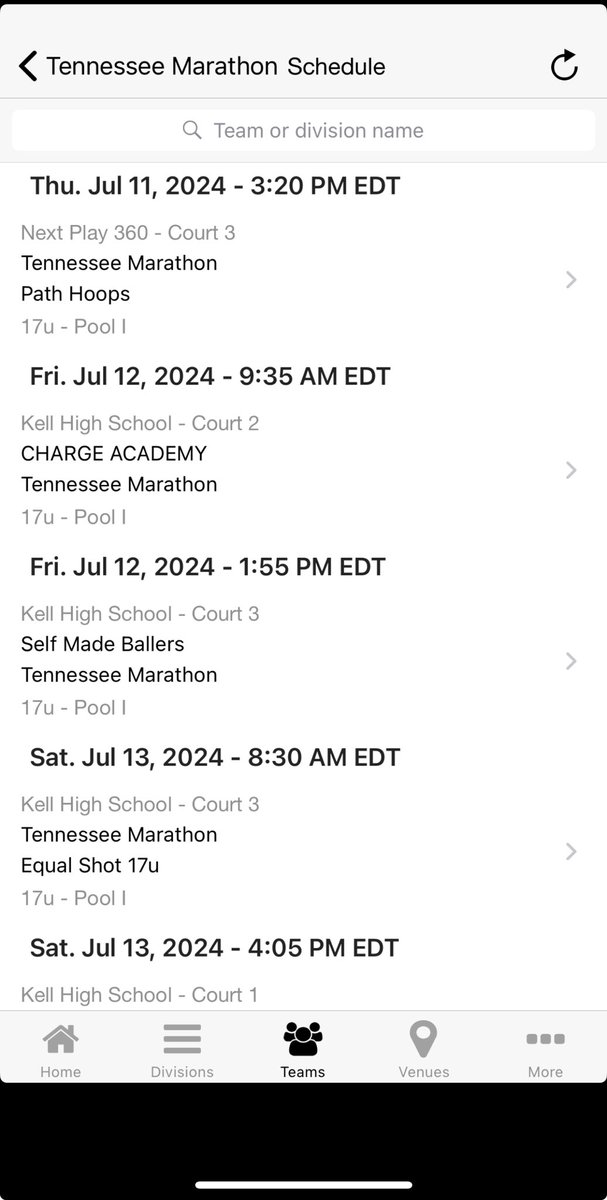Open the Divisions tab
607x1200 pixels.
(x=182, y=1049)
